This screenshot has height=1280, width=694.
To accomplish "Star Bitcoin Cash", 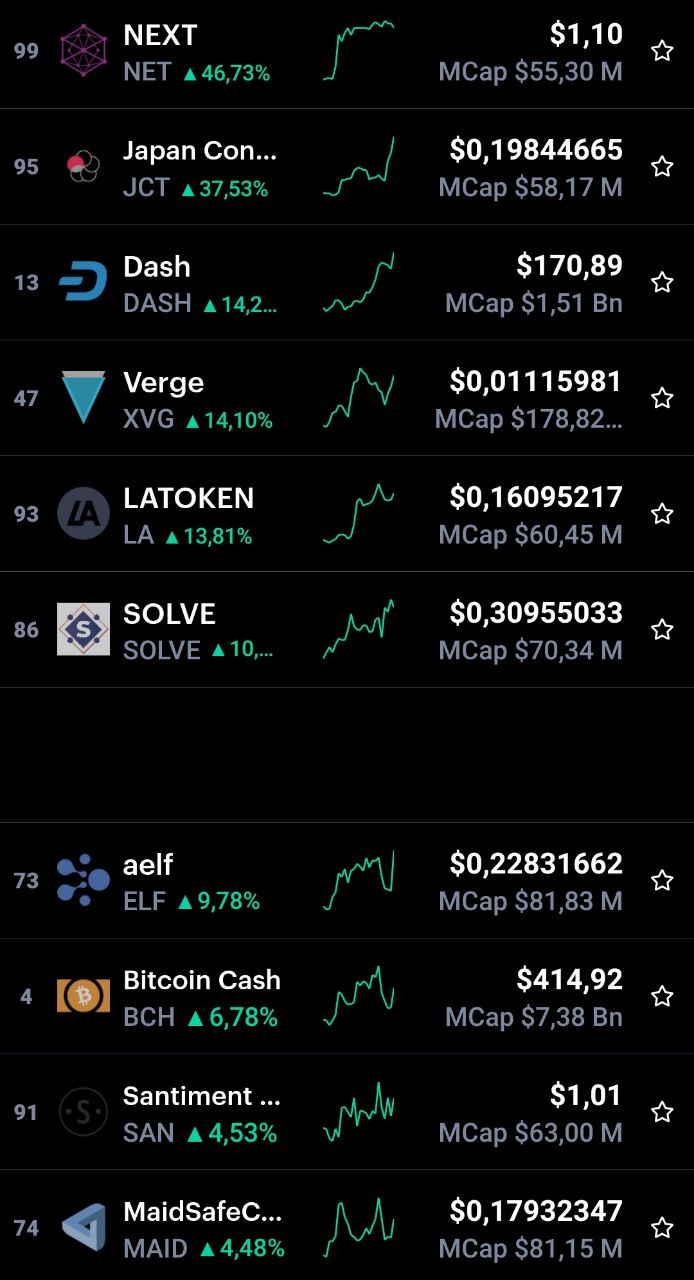I will pyautogui.click(x=662, y=997).
